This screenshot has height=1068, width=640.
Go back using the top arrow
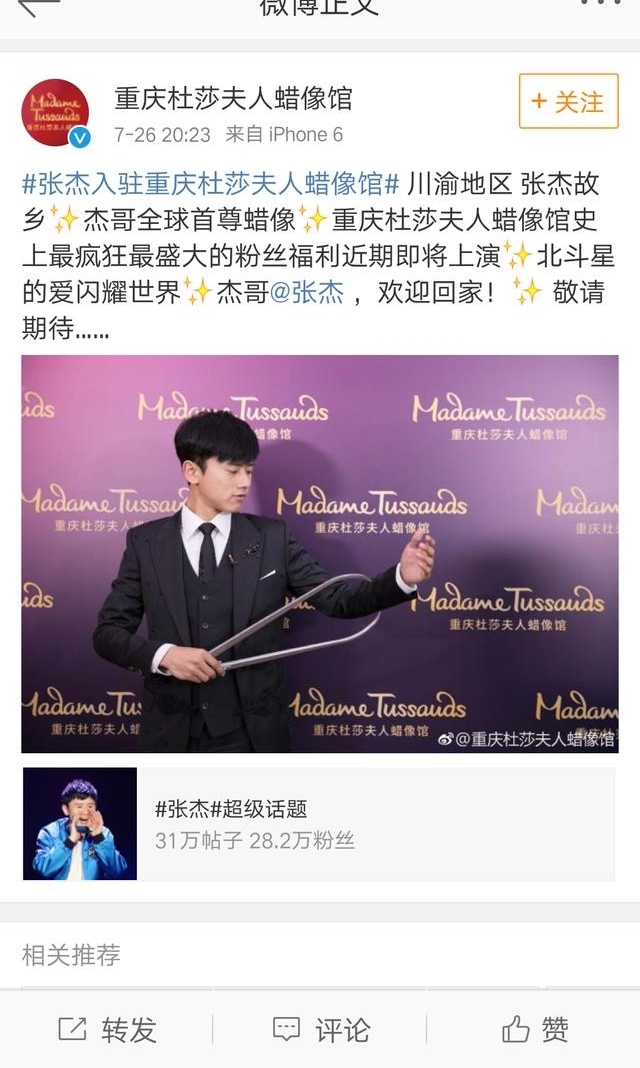point(40,6)
